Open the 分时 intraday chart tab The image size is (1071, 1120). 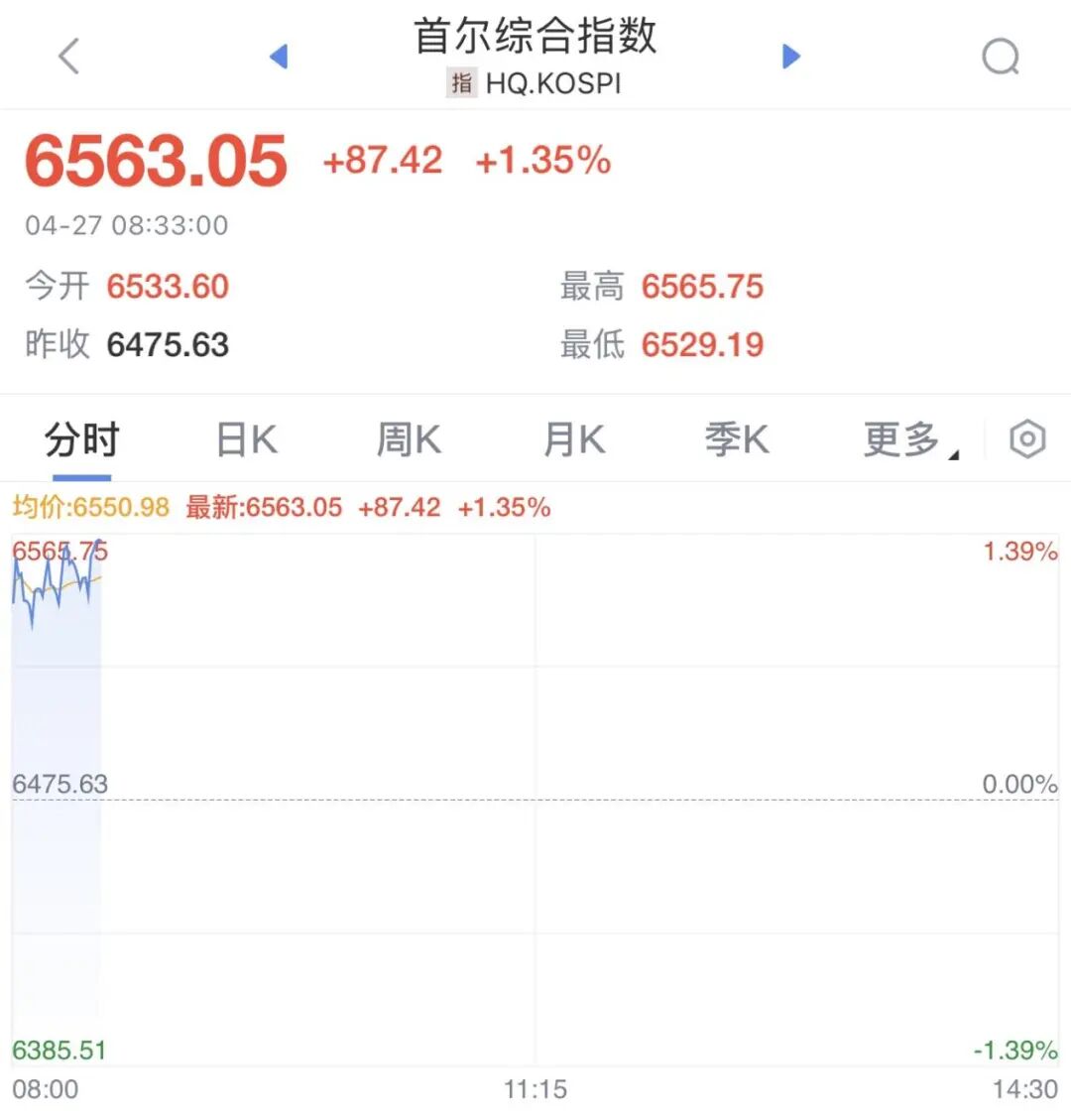(81, 437)
